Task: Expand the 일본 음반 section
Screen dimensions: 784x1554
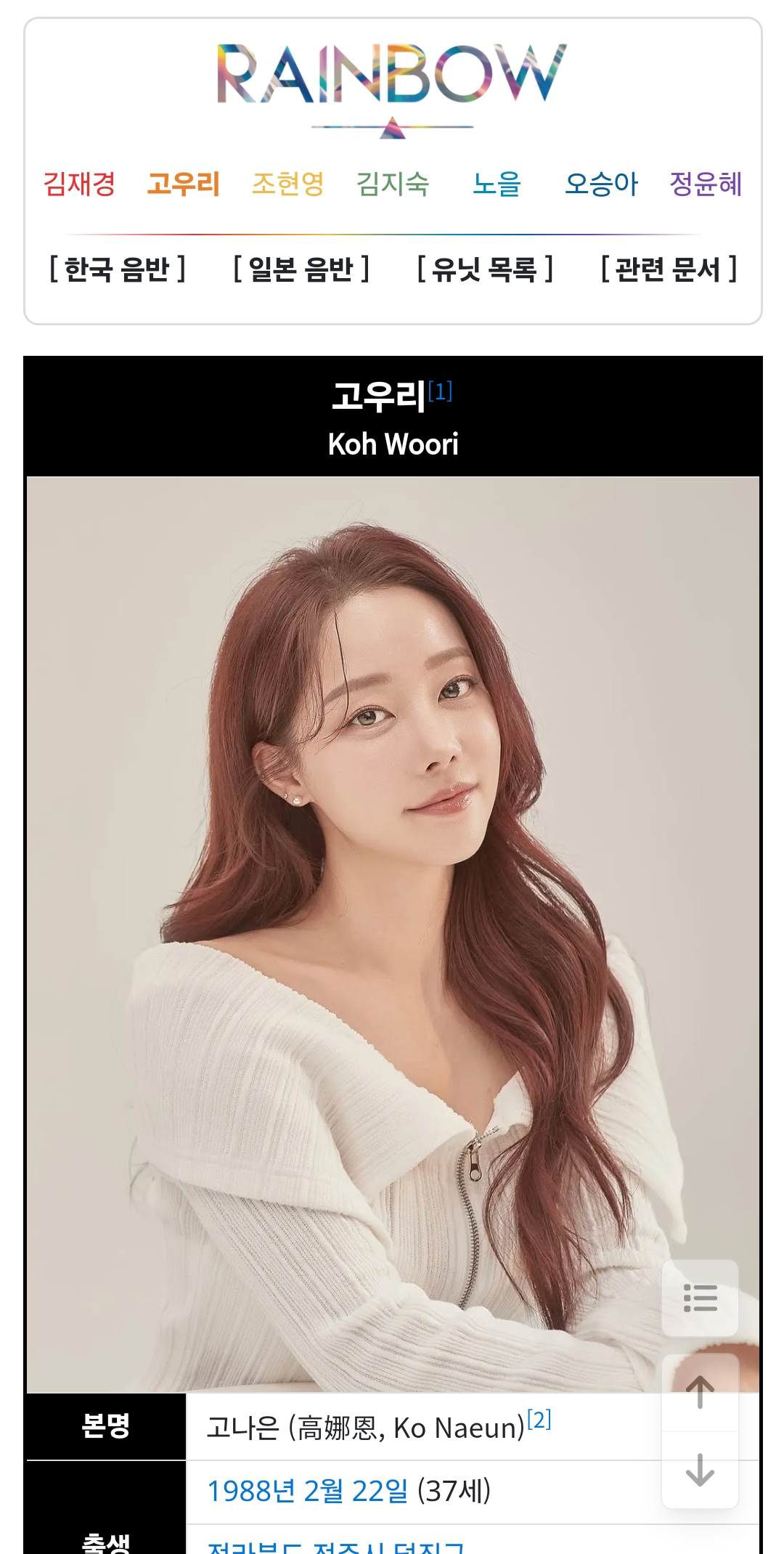Action: click(301, 269)
